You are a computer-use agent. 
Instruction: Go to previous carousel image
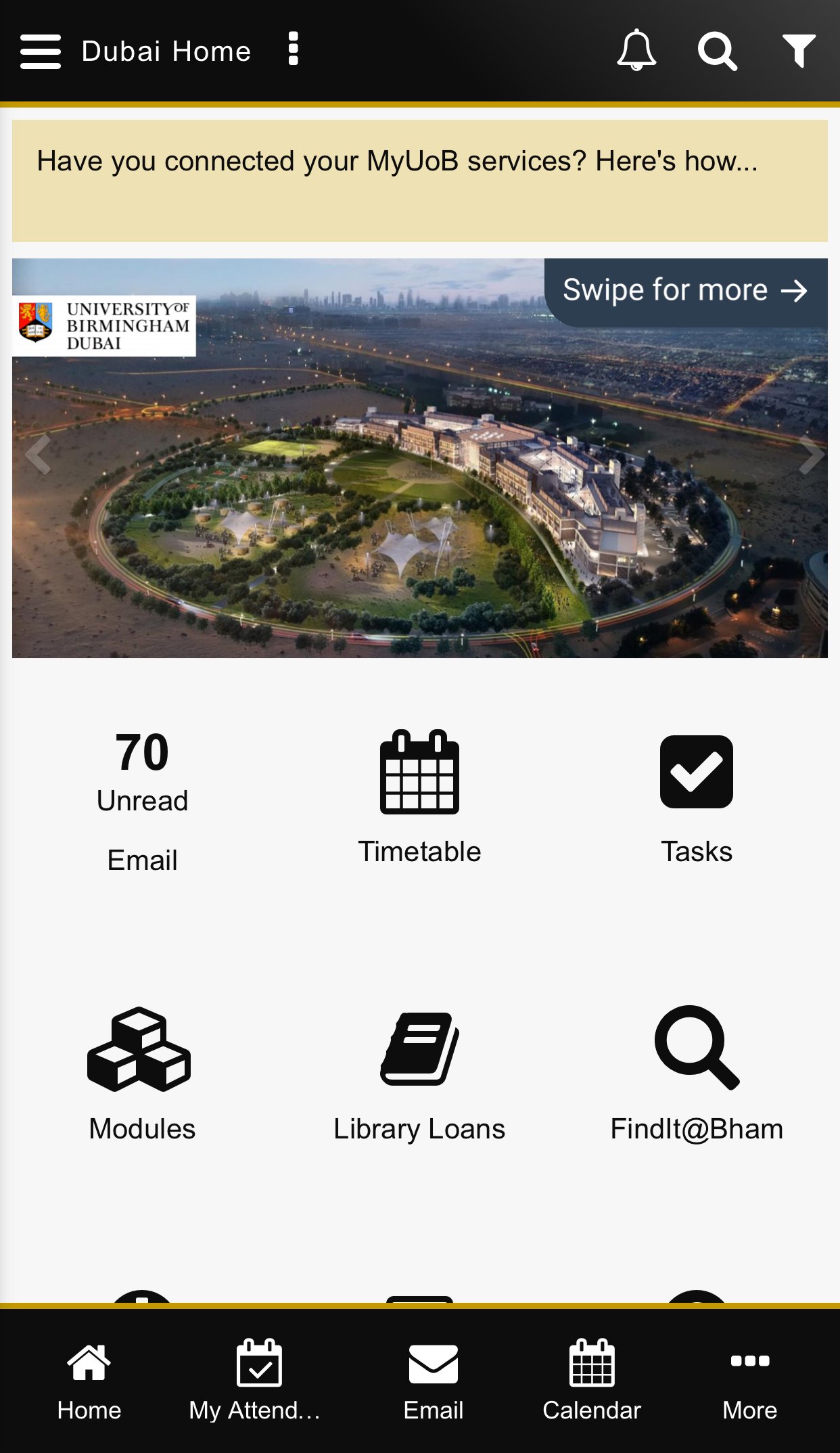(38, 455)
